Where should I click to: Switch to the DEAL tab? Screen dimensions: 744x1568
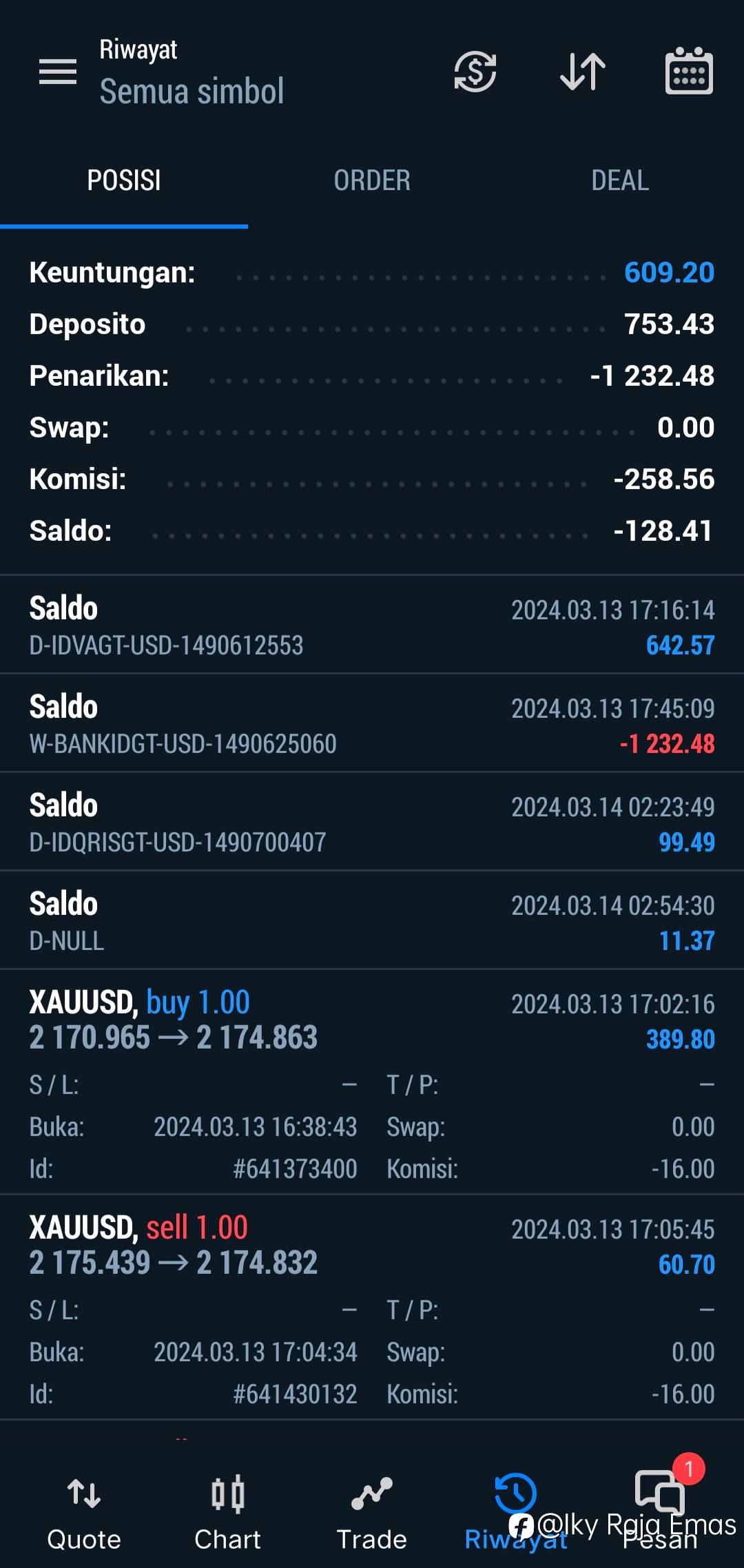point(620,180)
